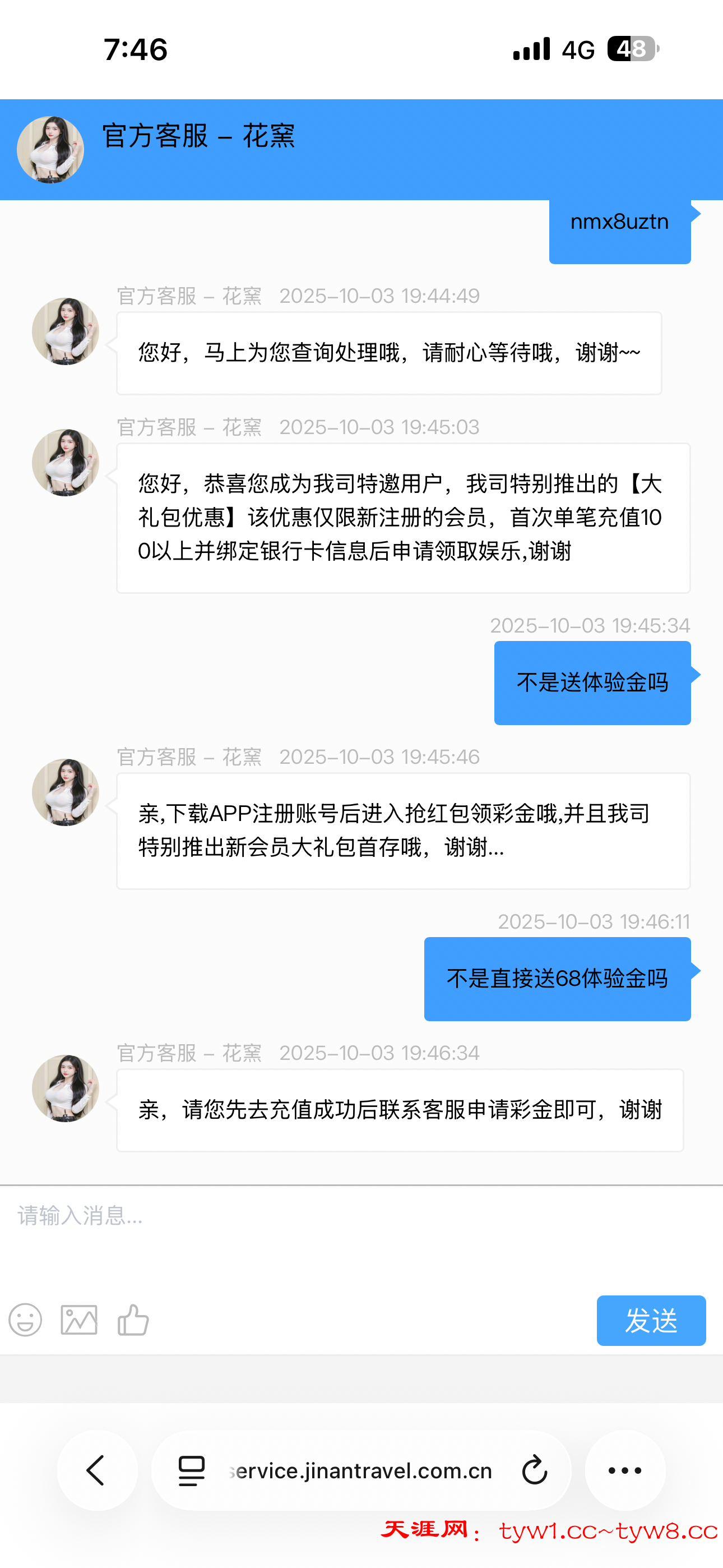Viewport: 723px width, 1568px height.
Task: Give a thumbs-up rating
Action: pos(133,1320)
